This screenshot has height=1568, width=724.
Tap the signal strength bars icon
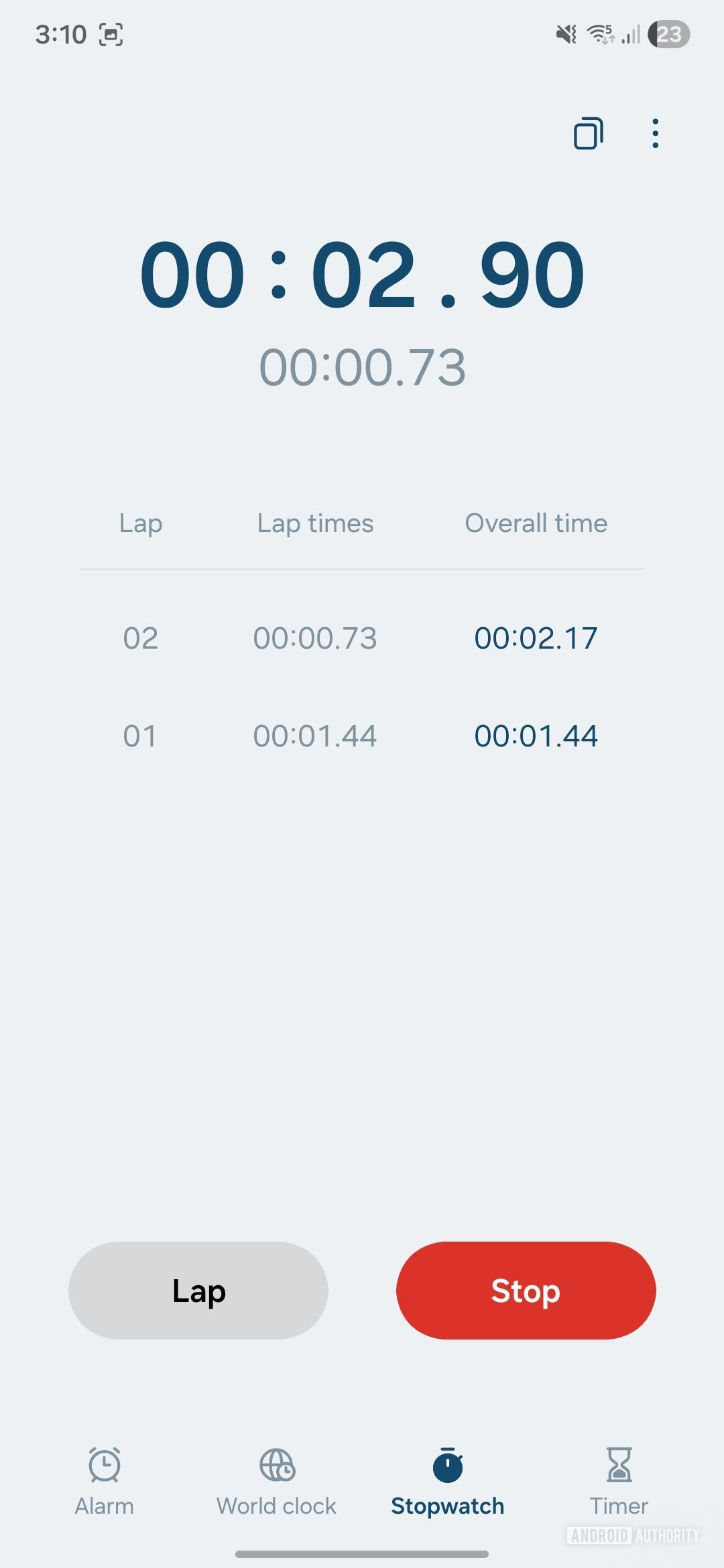tap(631, 33)
